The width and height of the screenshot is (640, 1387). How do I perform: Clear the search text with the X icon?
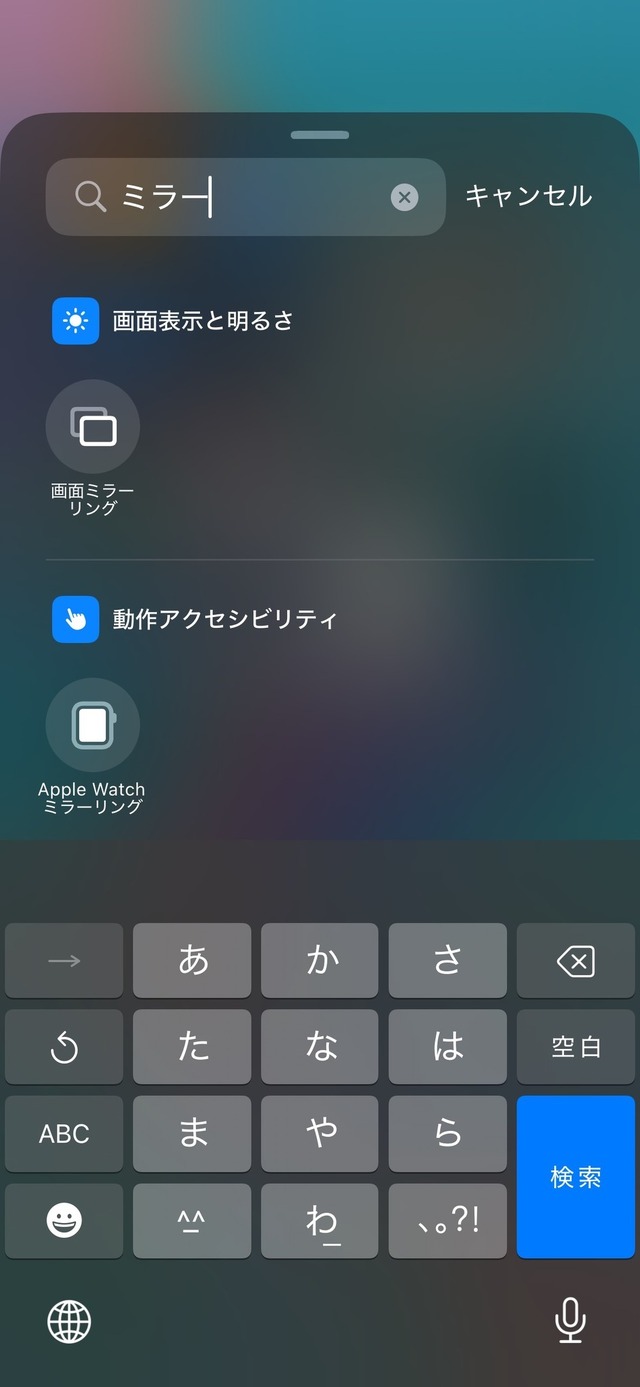coord(404,197)
